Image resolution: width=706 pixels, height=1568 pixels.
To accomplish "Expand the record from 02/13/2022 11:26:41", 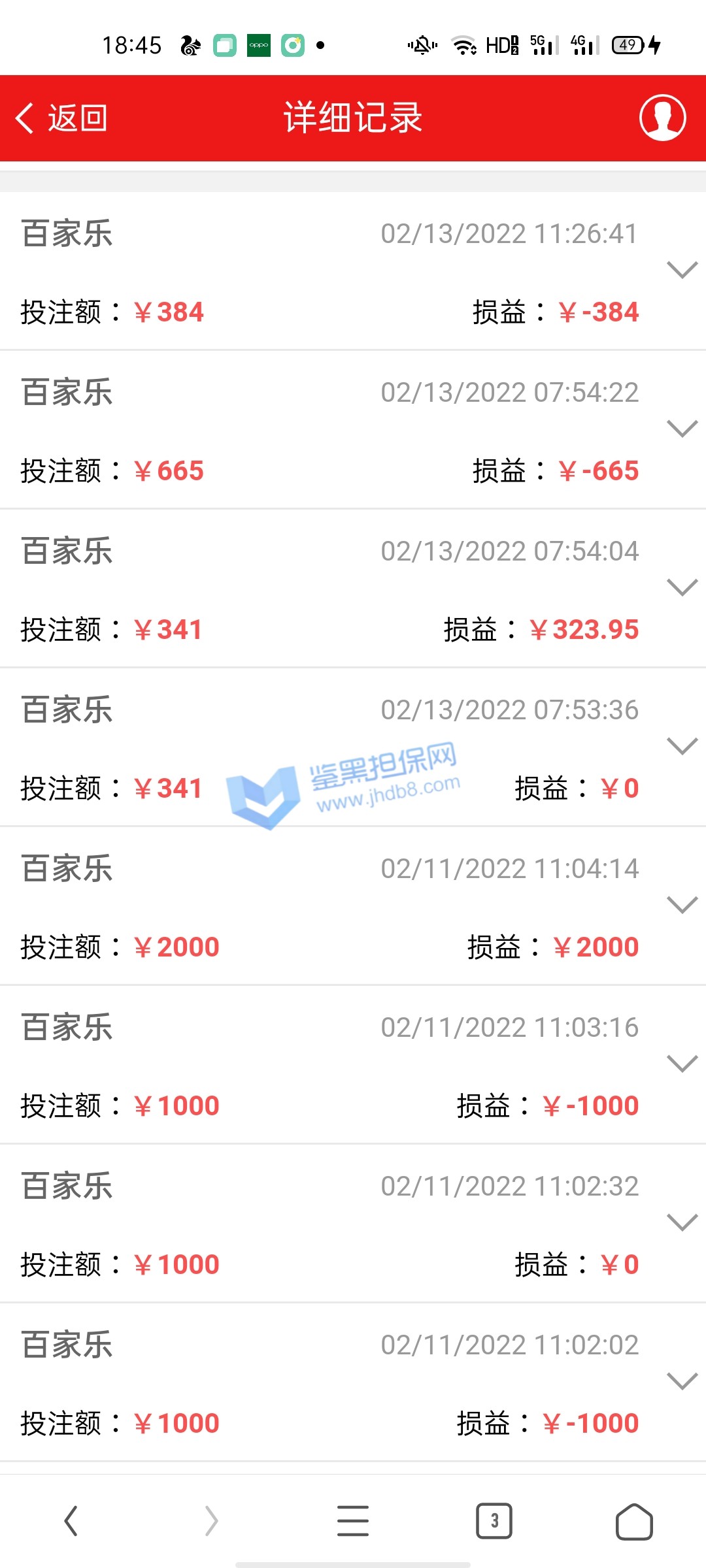I will (682, 270).
